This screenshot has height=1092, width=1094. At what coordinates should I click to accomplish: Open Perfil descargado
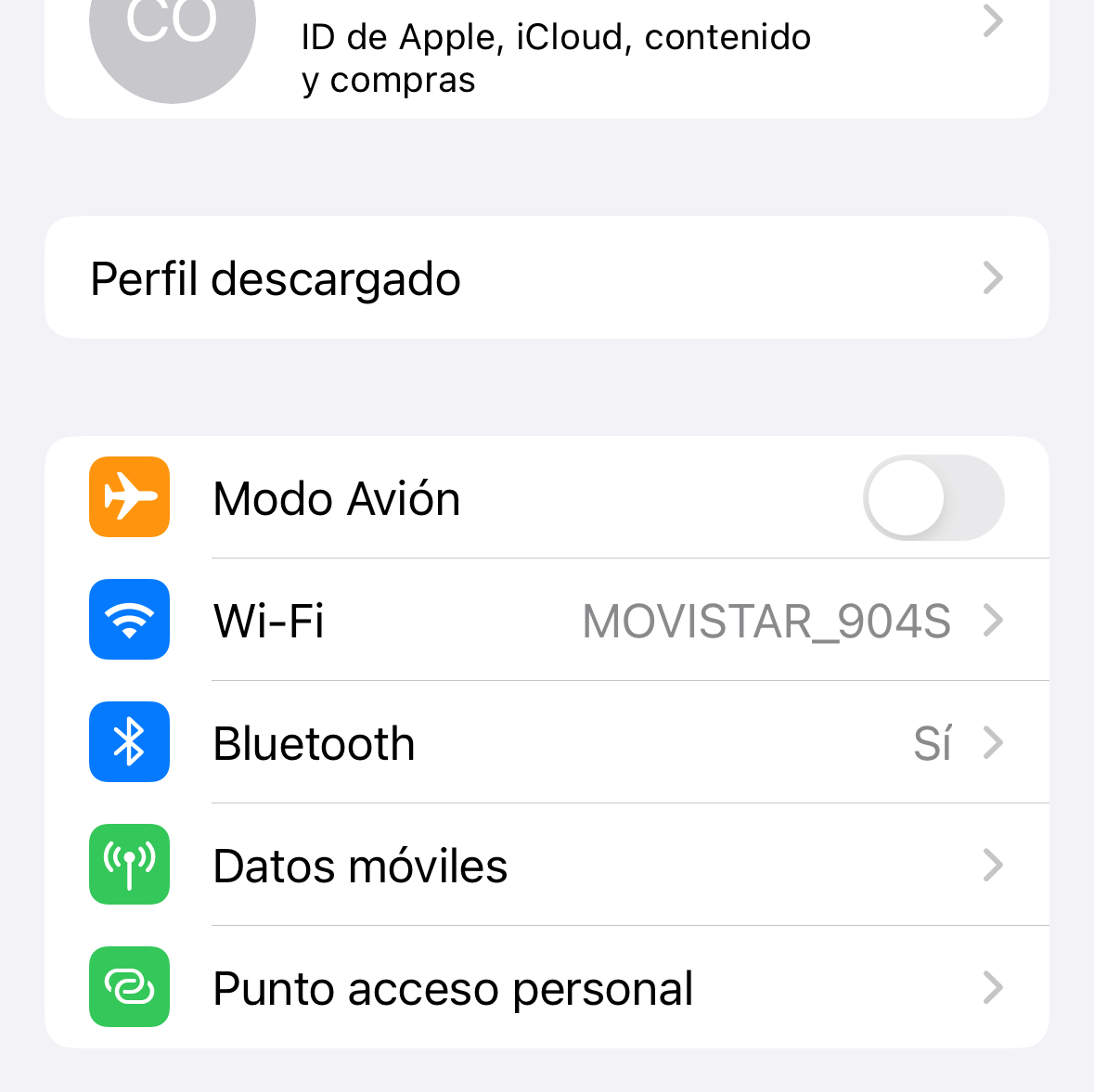pos(547,278)
